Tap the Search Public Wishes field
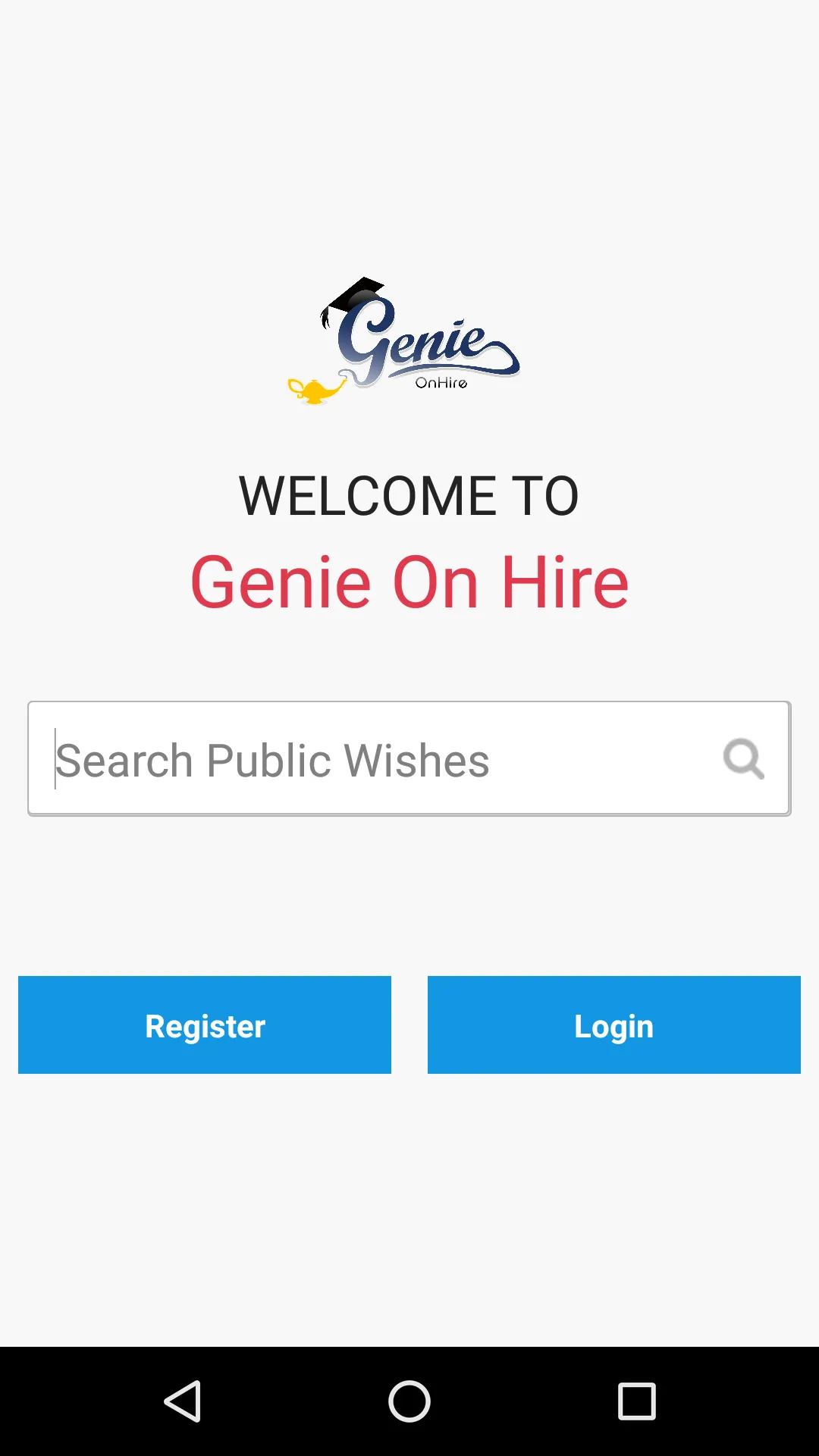The width and height of the screenshot is (819, 1456). (x=372, y=760)
